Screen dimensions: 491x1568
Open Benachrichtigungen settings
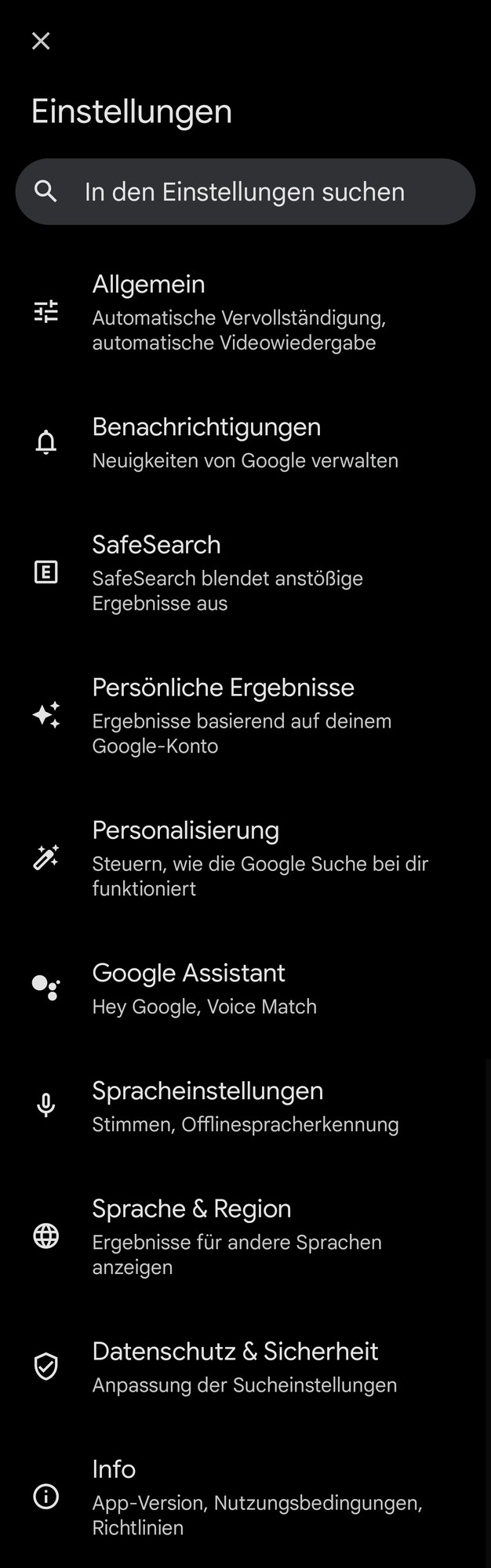pos(245,442)
